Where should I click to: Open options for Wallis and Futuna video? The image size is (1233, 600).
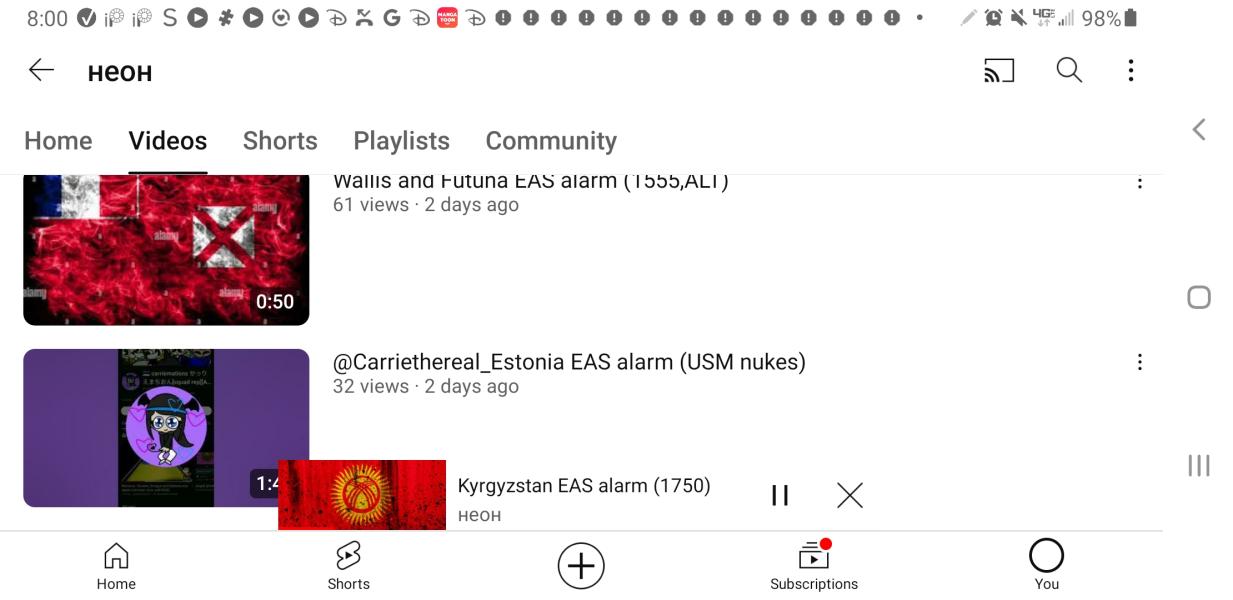[1139, 183]
